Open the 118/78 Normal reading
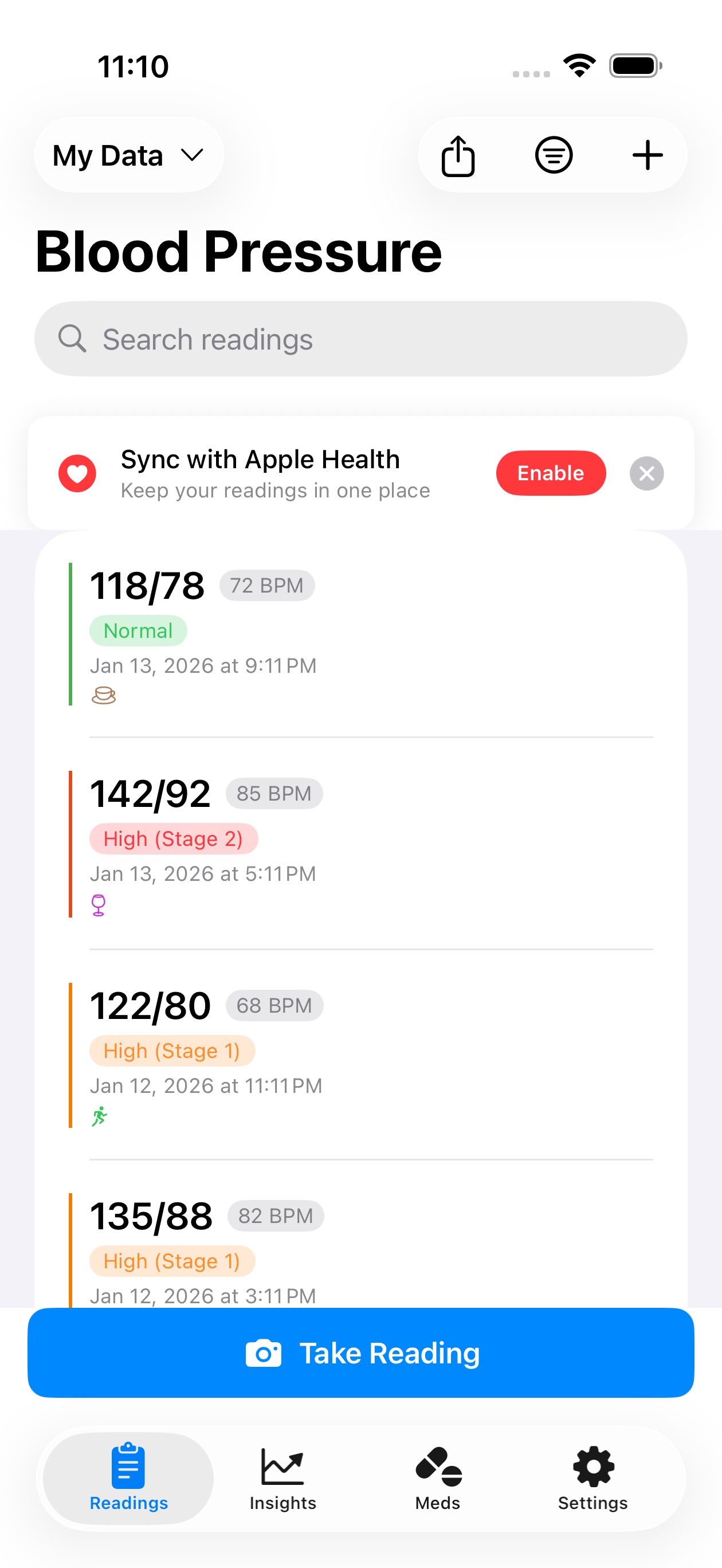The height and width of the screenshot is (1568, 722). tap(360, 633)
